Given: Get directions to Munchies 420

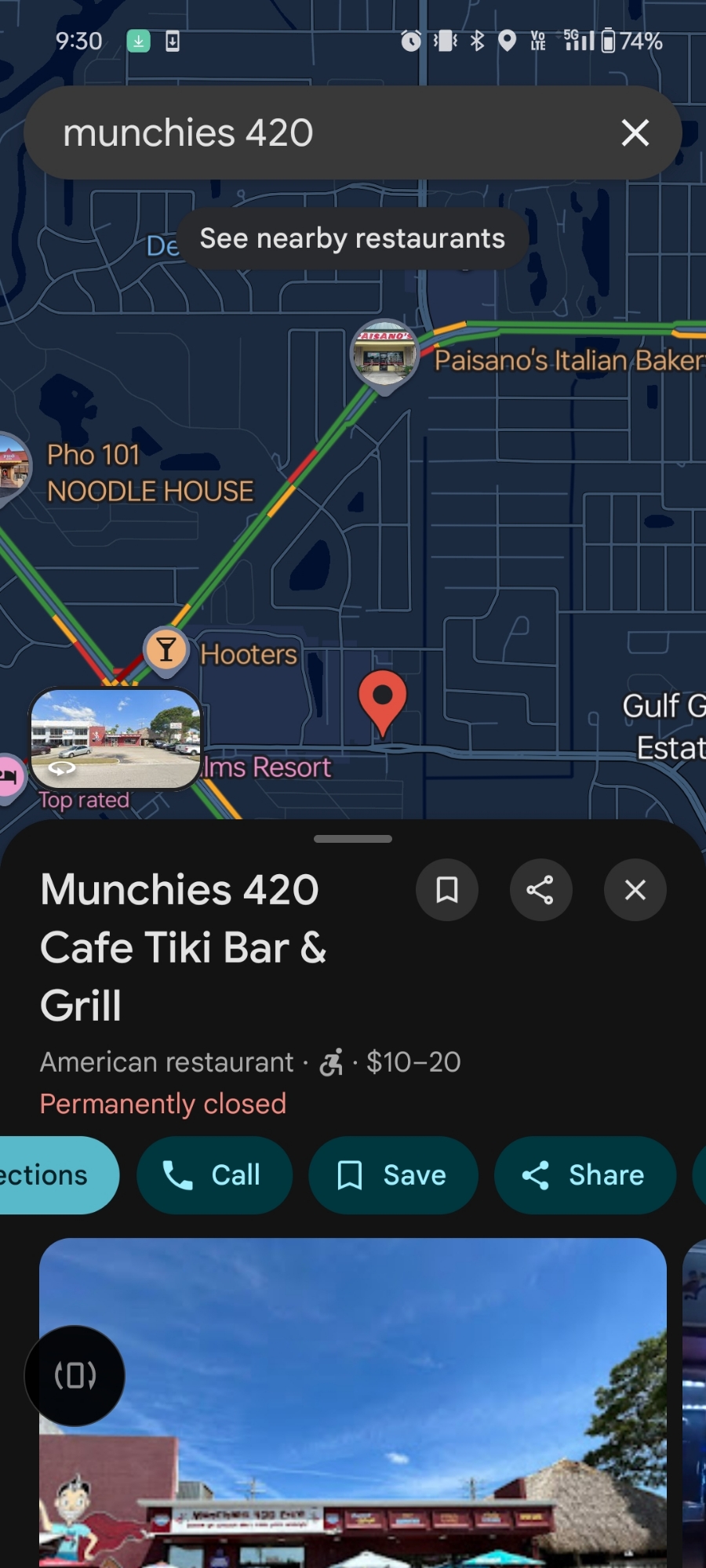Looking at the screenshot, I should click(47, 1175).
